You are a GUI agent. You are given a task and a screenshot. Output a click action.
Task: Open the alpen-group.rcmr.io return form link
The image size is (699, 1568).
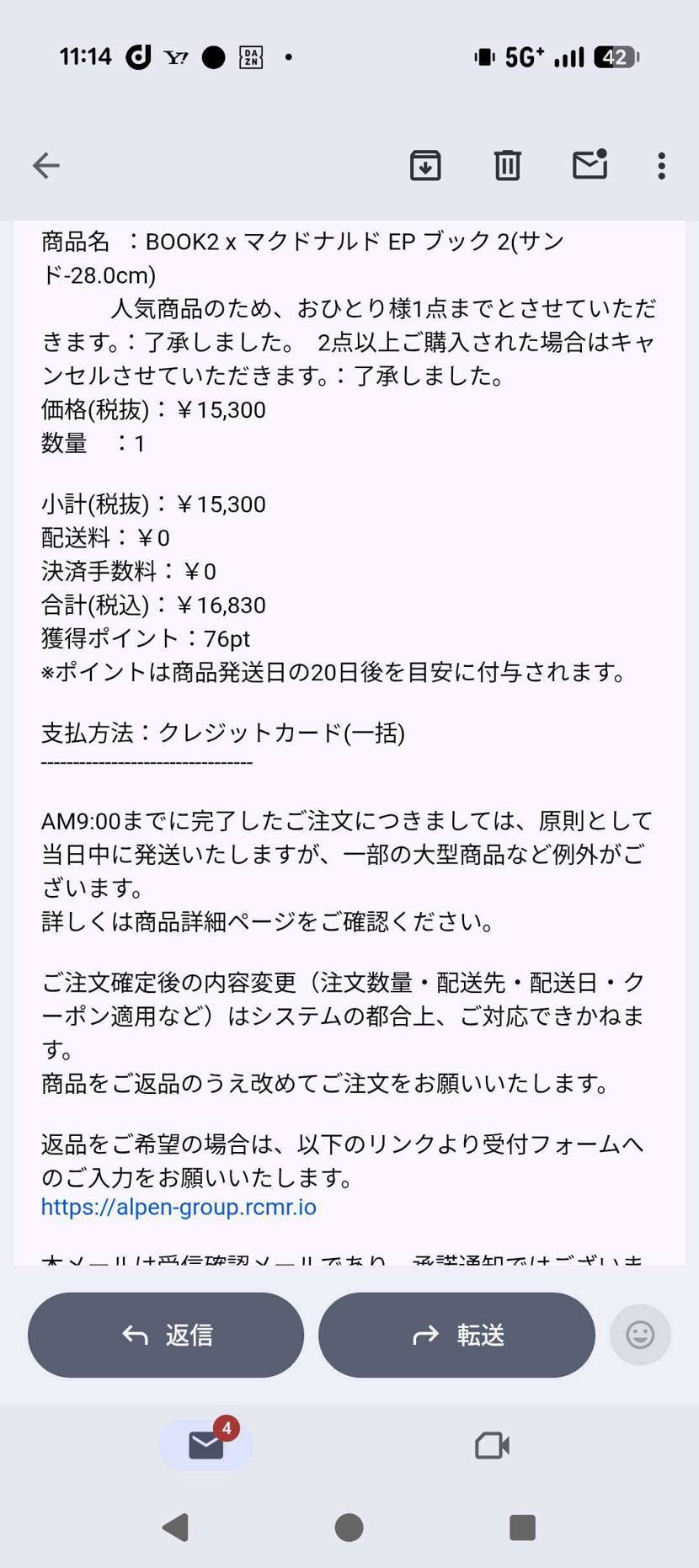point(179,1207)
